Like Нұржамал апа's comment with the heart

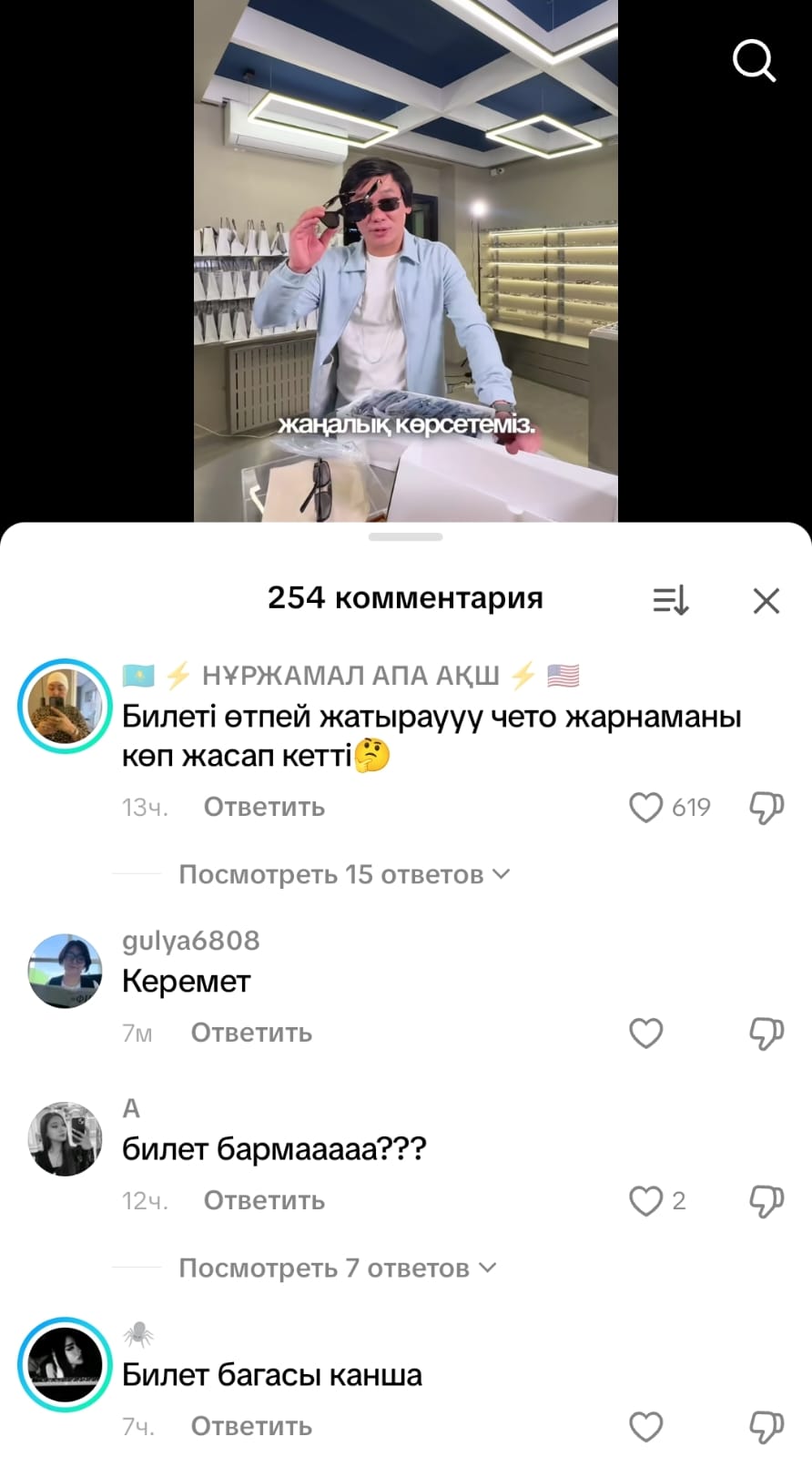point(646,807)
